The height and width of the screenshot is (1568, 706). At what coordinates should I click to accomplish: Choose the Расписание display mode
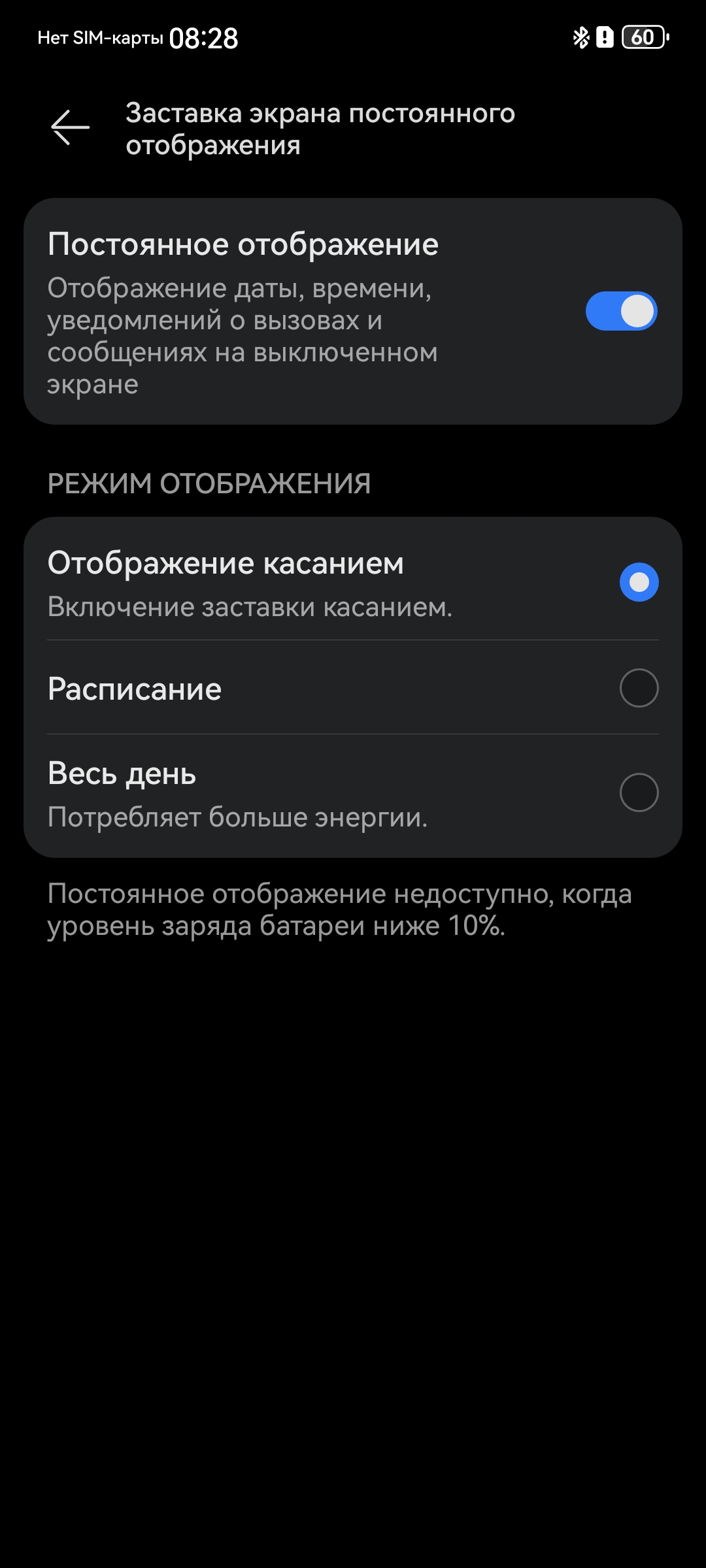coord(638,688)
